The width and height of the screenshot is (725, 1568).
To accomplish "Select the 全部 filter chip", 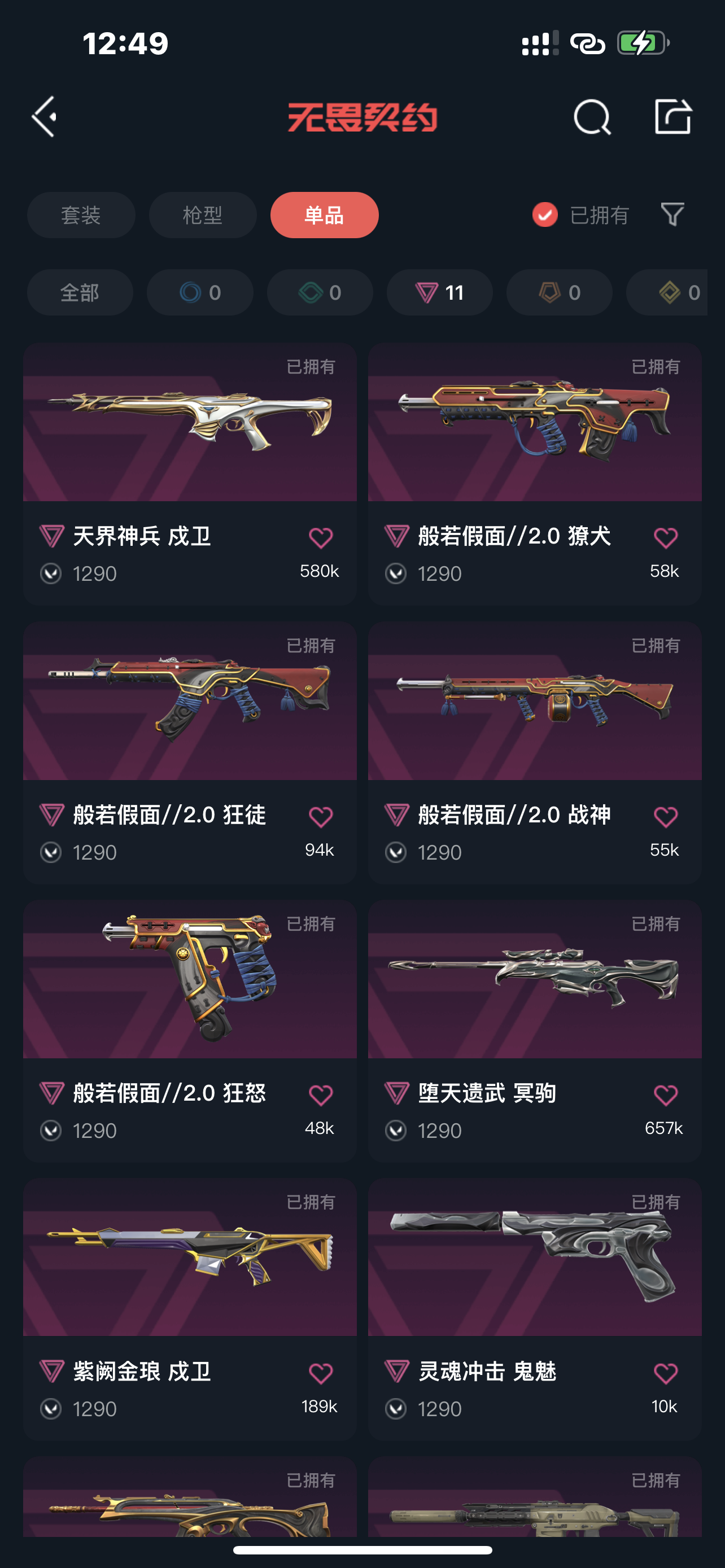I will coord(80,293).
